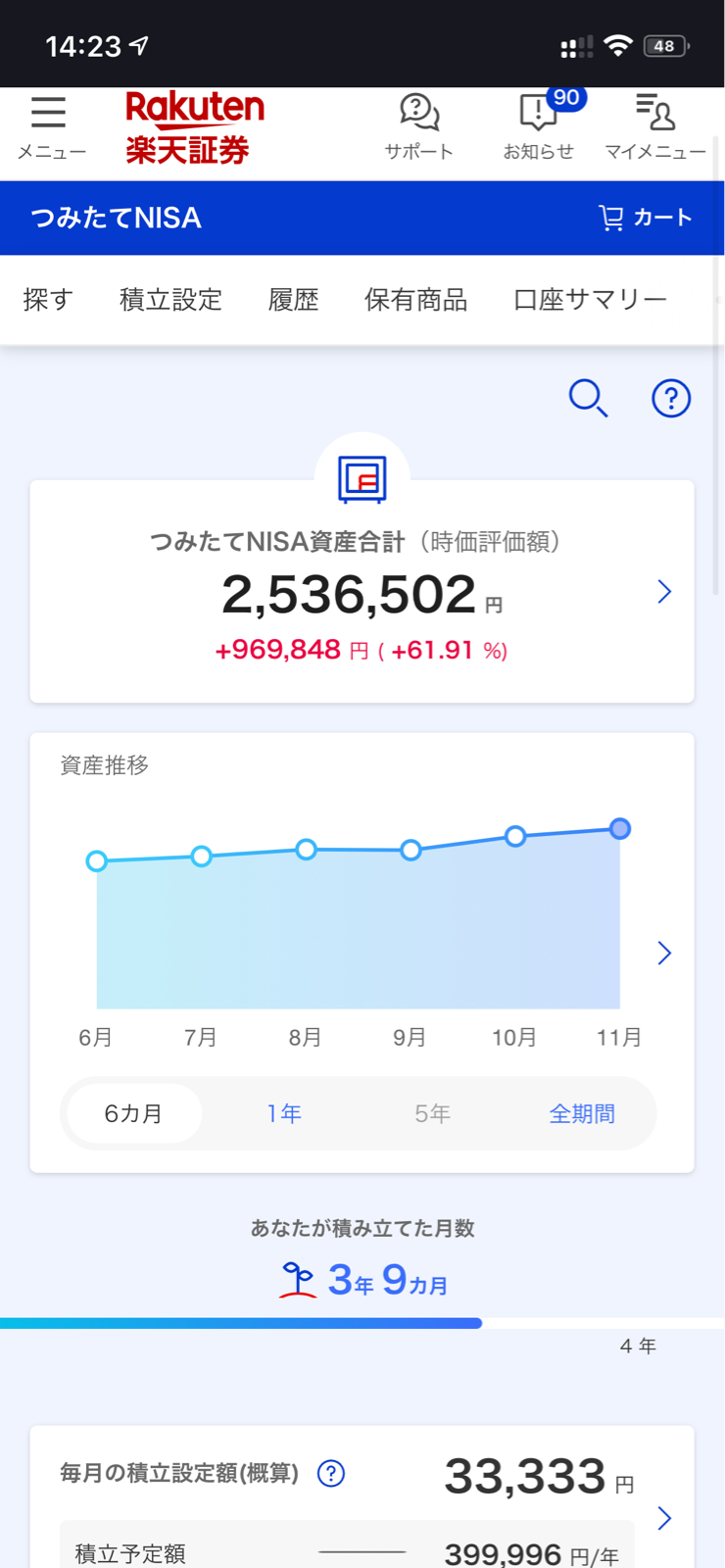Change chart period to 1年
This screenshot has width=725, height=1568.
point(284,1113)
